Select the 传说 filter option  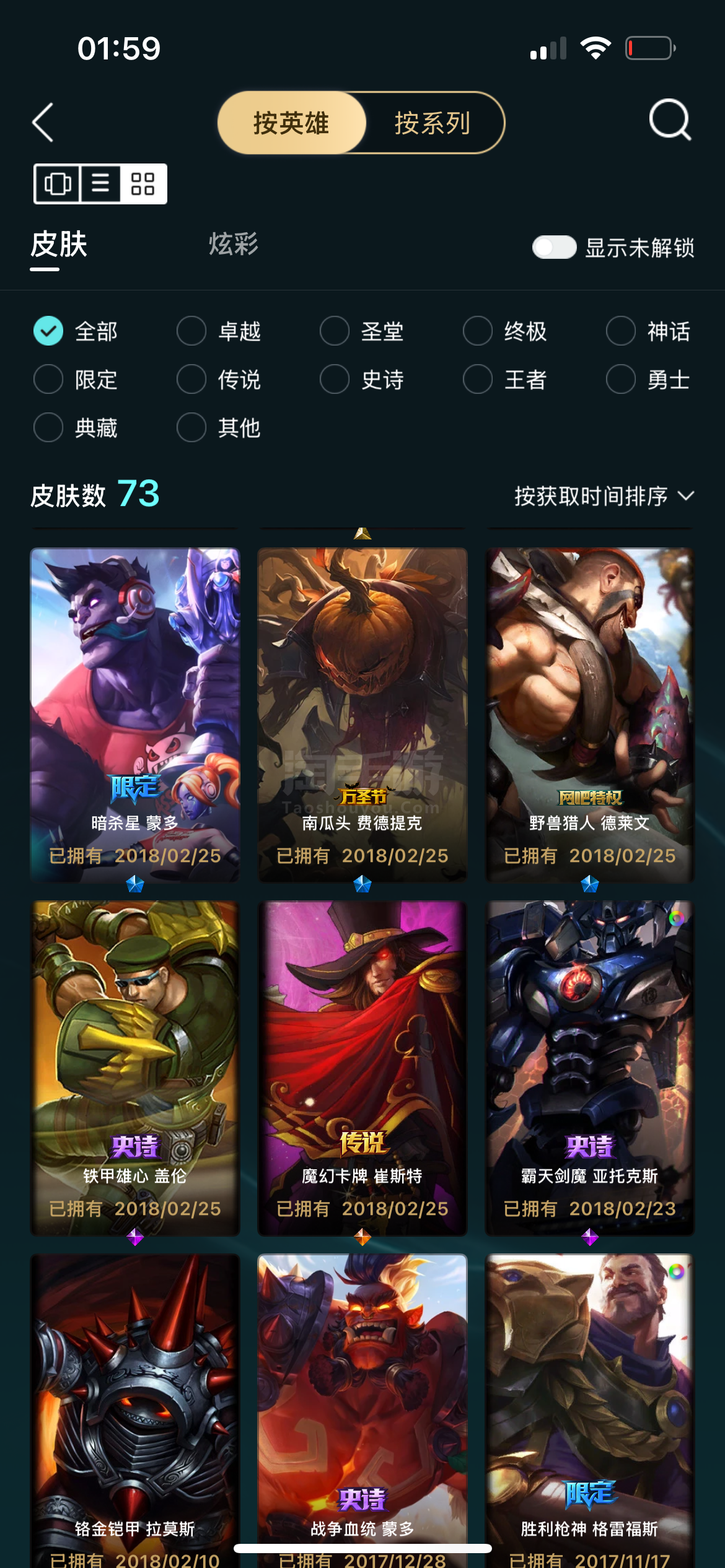219,380
